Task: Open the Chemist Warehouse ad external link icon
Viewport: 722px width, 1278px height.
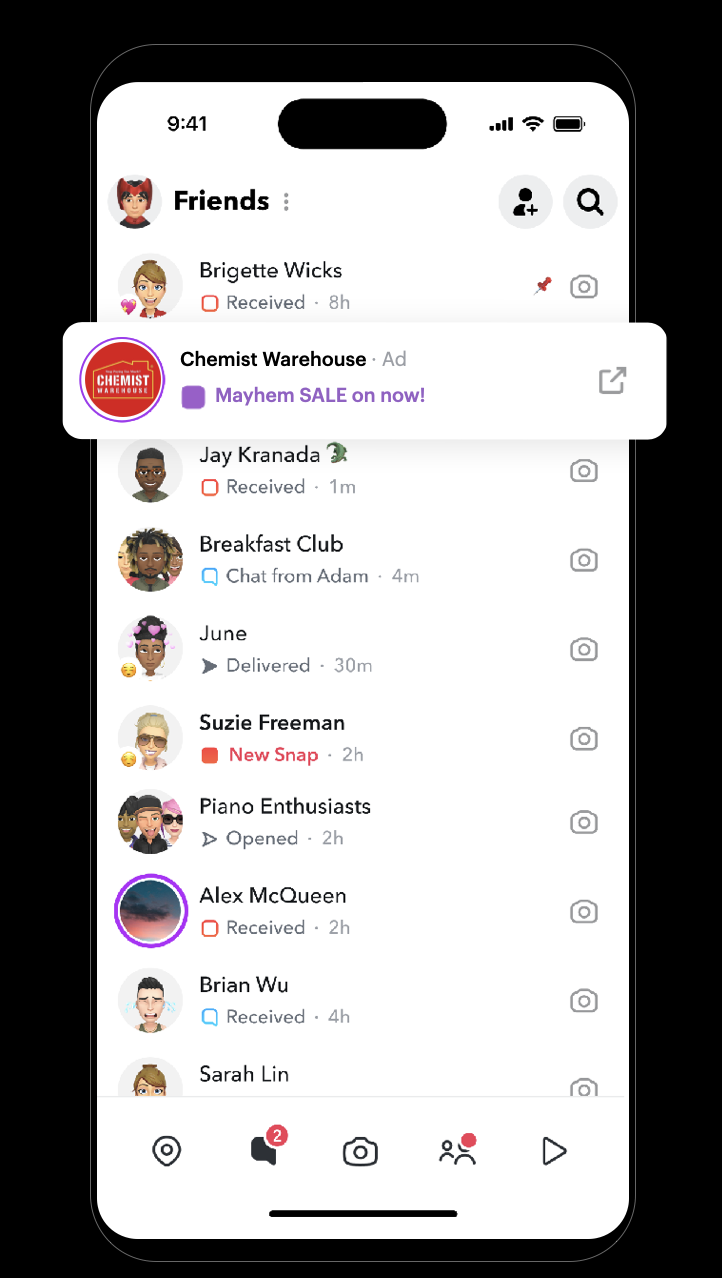Action: (612, 380)
